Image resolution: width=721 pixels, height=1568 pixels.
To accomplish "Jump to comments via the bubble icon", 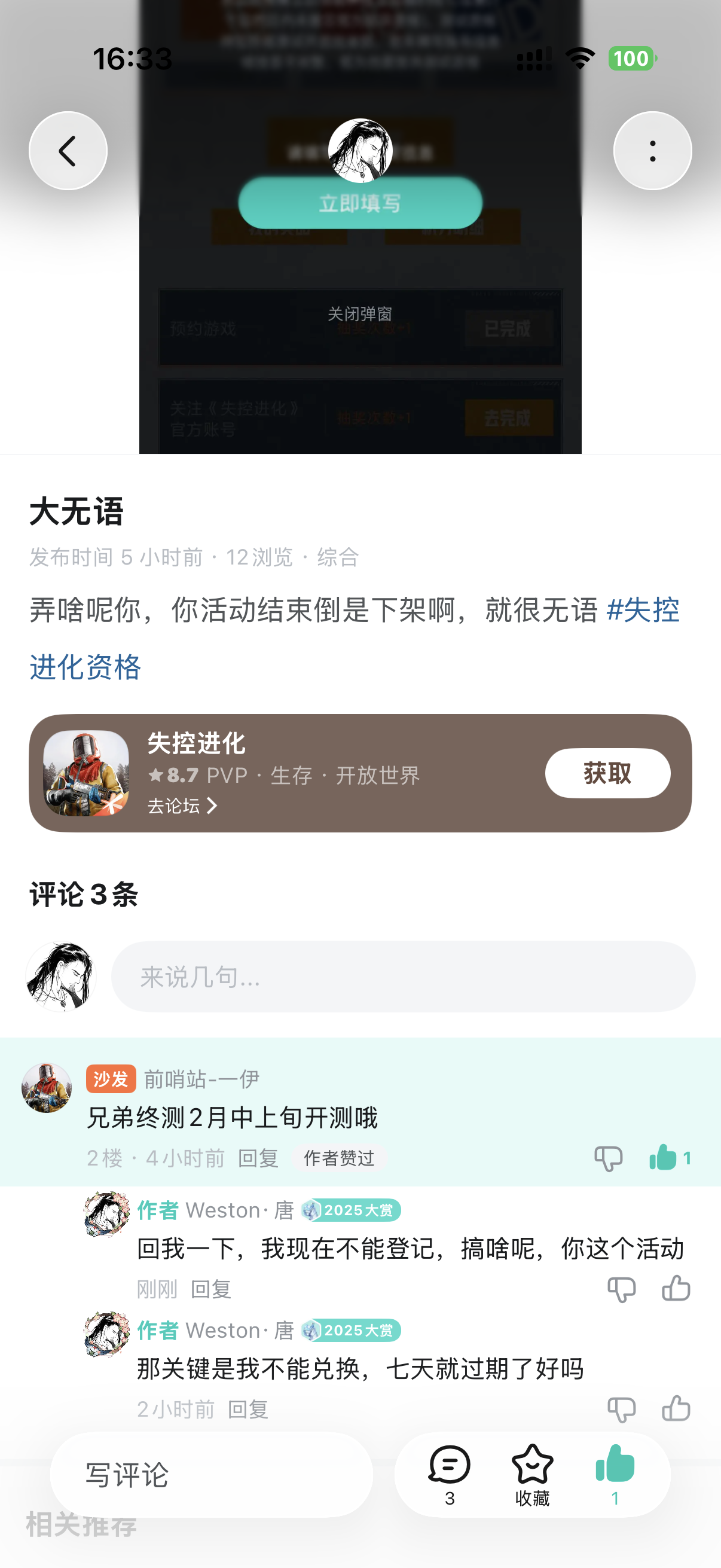I will coord(449,1473).
